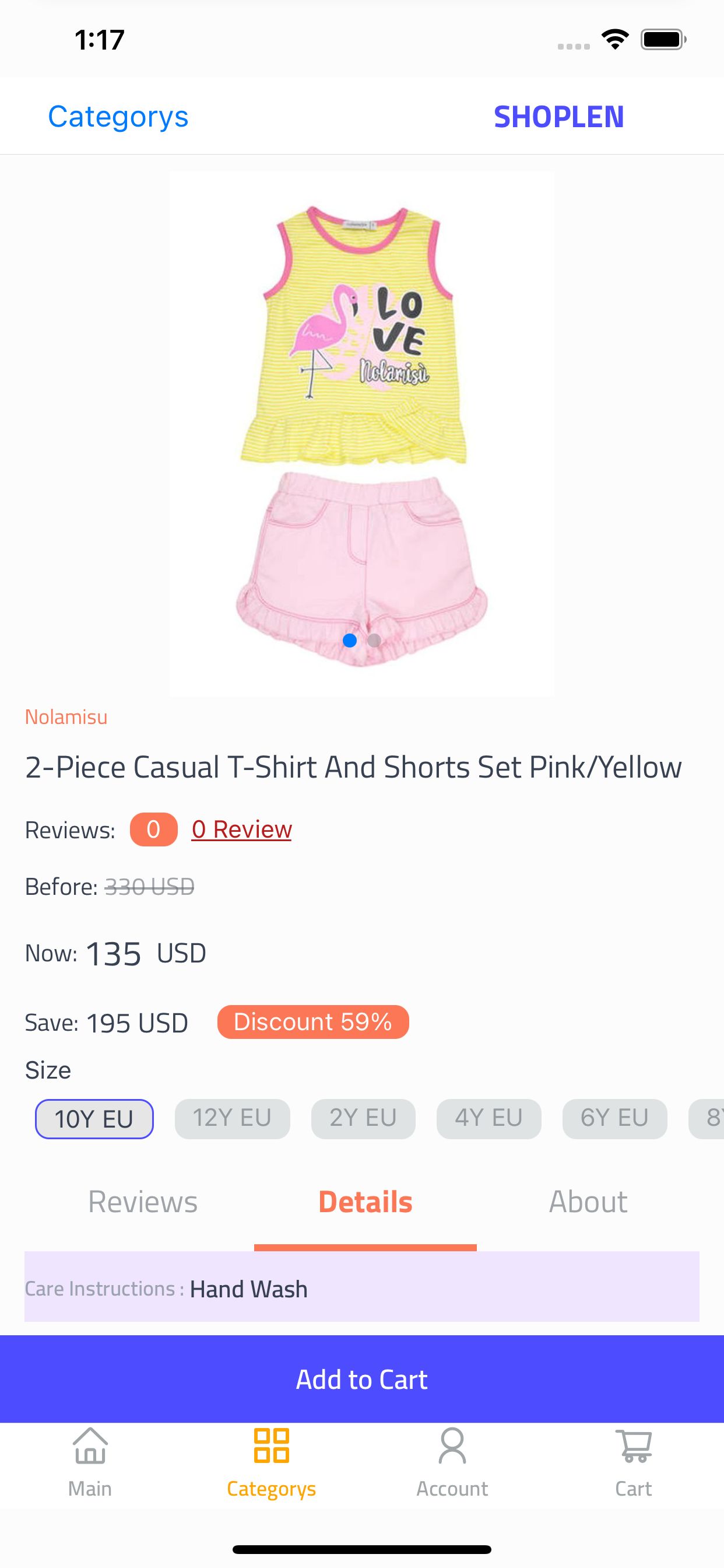The width and height of the screenshot is (724, 1568).
Task: Open the About tab
Action: coord(588,1202)
